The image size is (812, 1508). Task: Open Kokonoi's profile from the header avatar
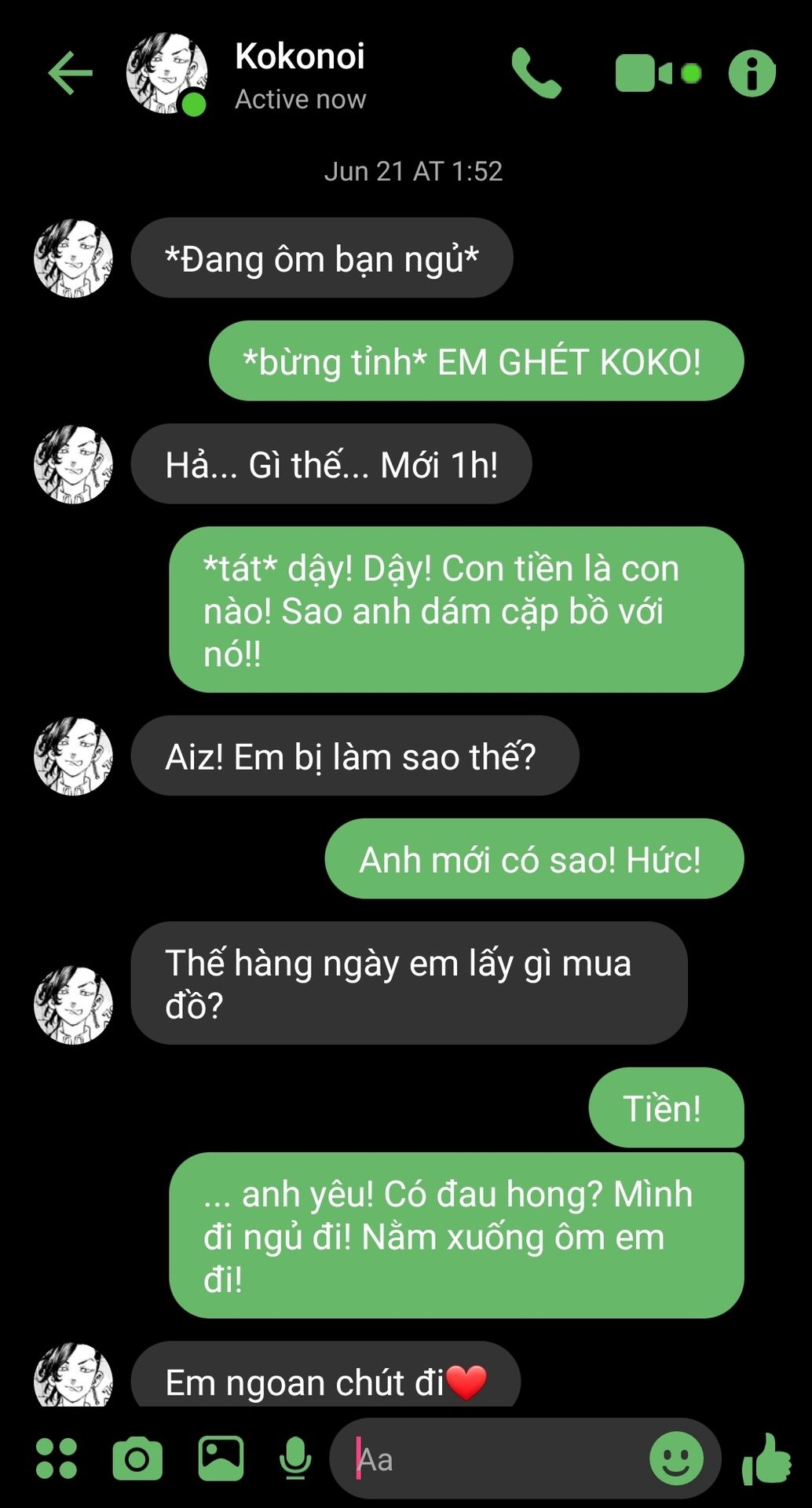167,74
